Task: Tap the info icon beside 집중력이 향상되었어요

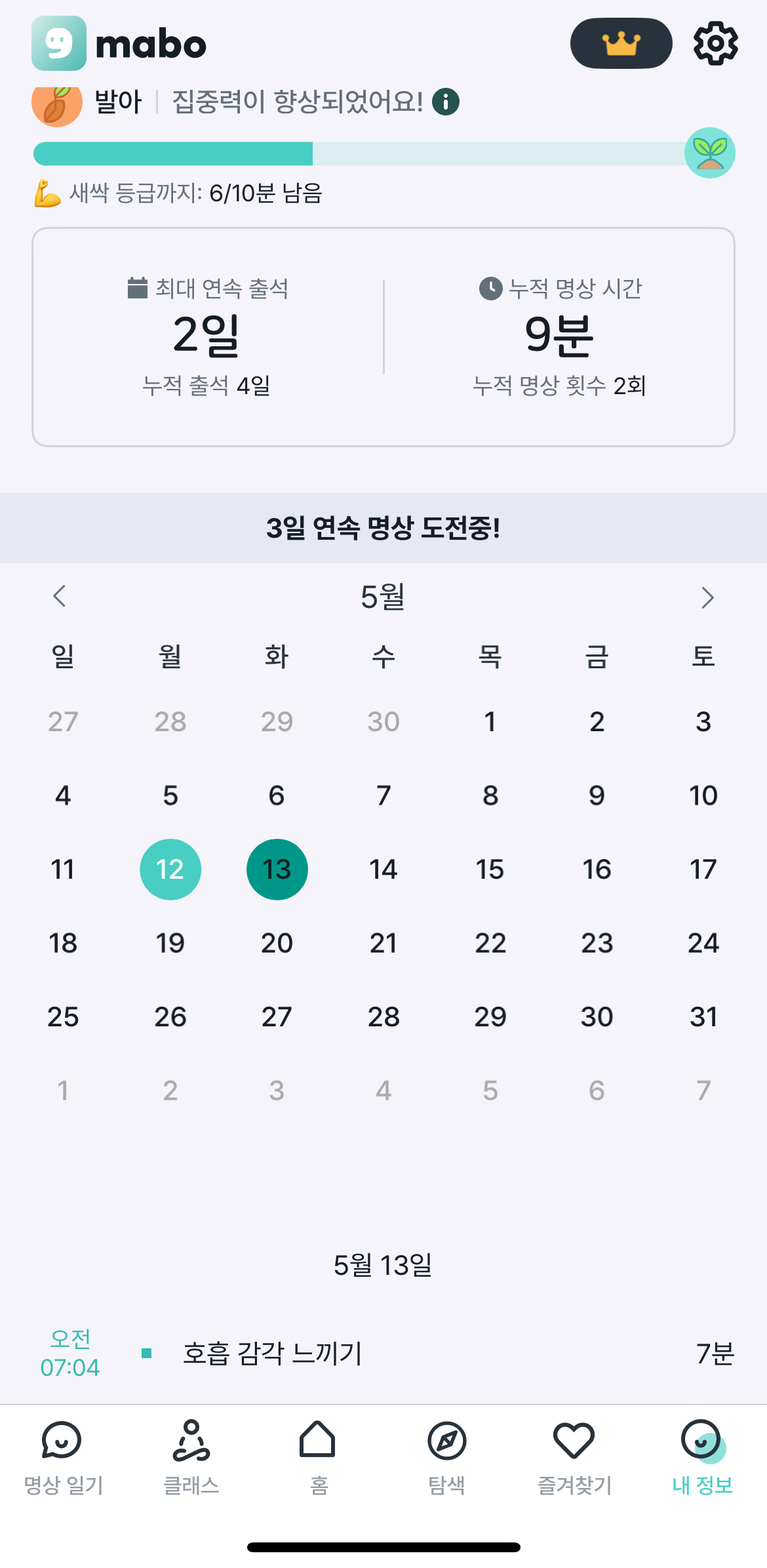Action: [446, 102]
